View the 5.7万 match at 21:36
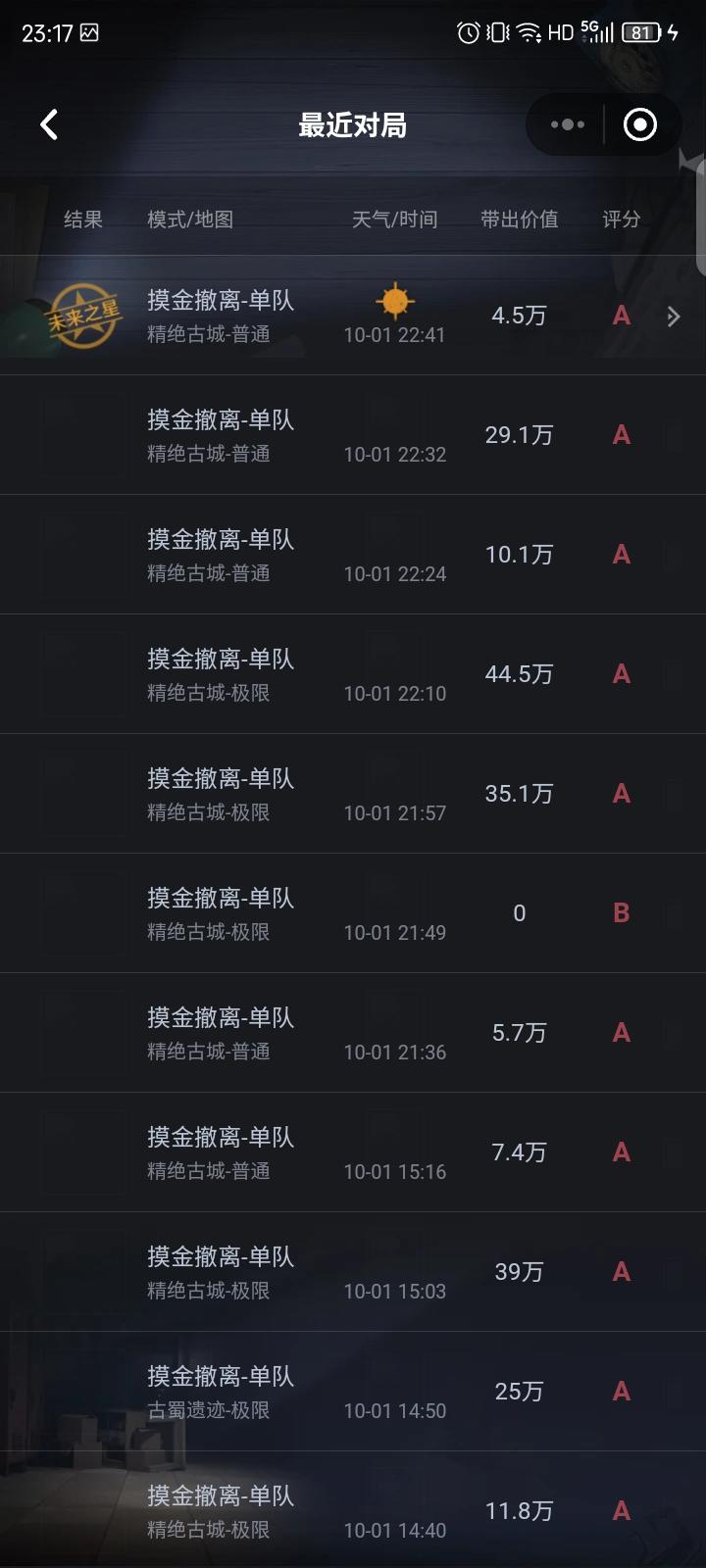706x1568 pixels. click(x=353, y=1033)
